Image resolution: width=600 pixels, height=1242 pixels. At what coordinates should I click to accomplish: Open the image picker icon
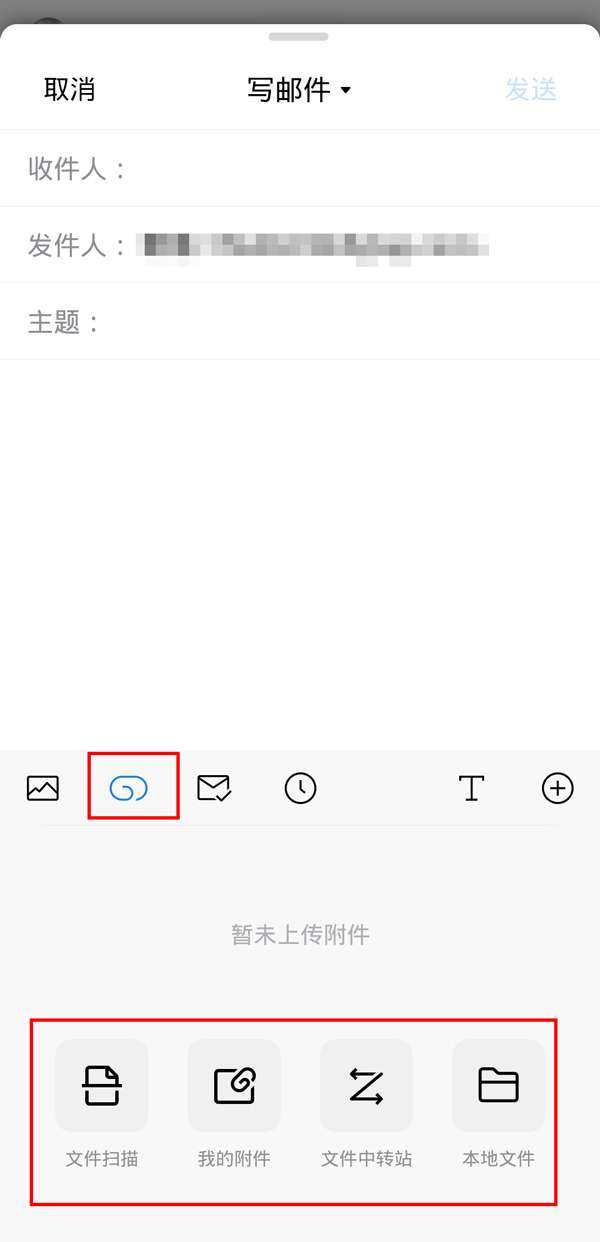coord(43,788)
